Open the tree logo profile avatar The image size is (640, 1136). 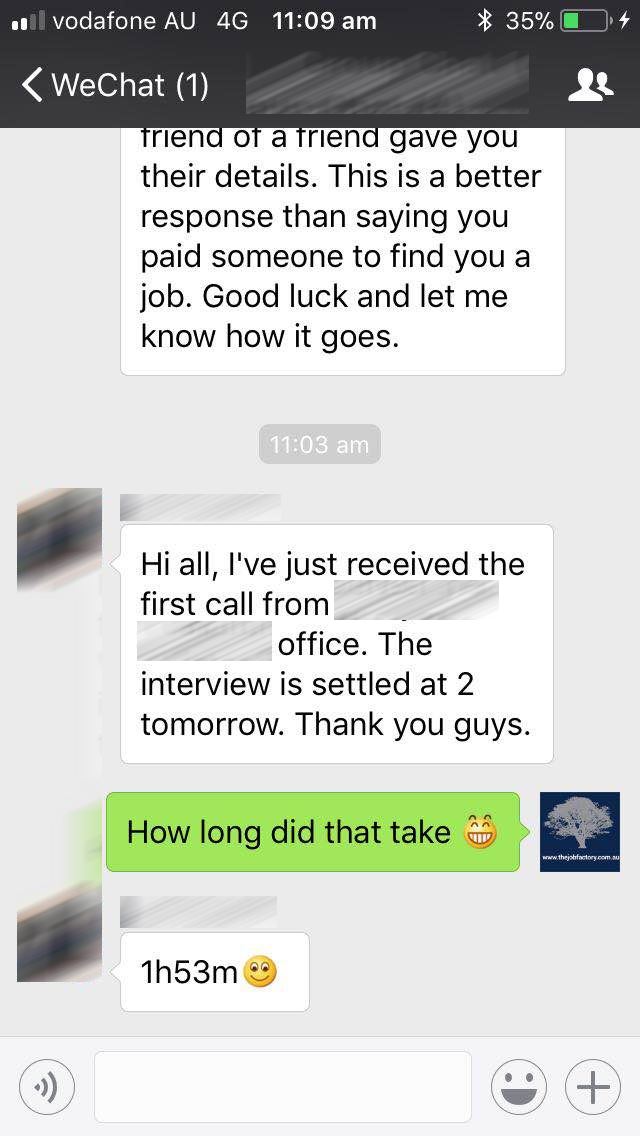pos(580,832)
